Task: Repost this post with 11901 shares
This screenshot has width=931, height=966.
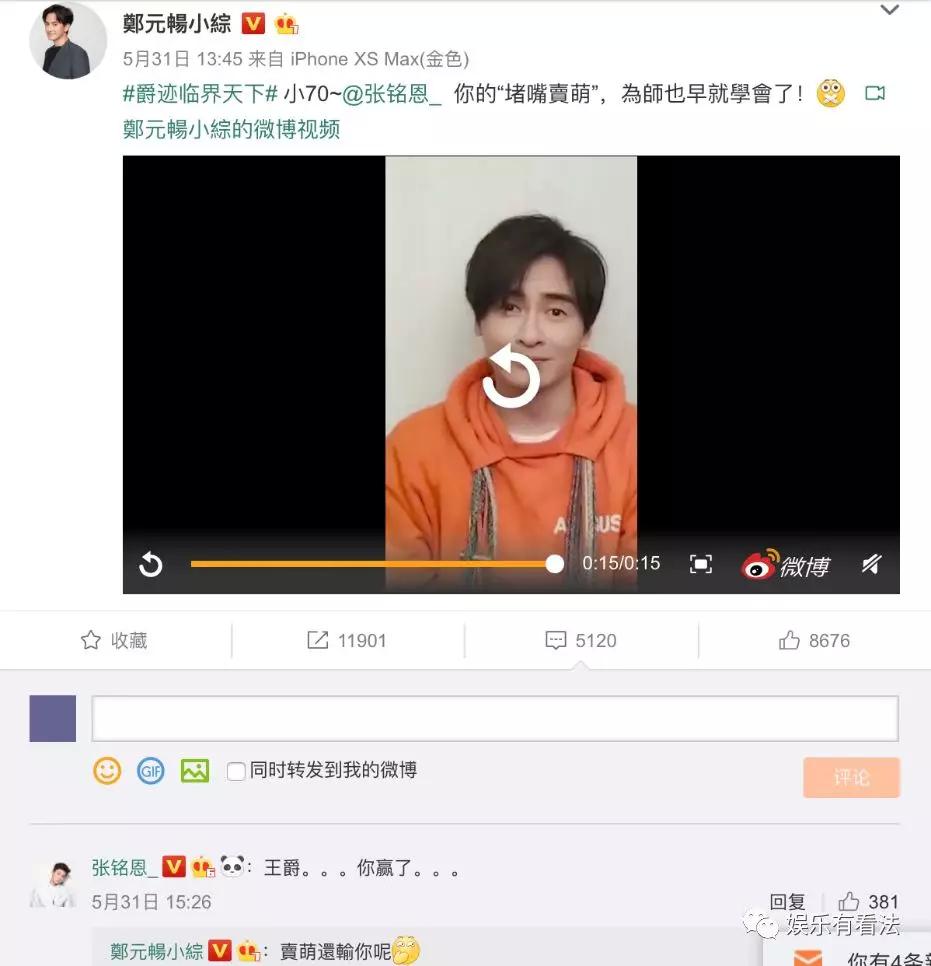Action: coord(347,641)
